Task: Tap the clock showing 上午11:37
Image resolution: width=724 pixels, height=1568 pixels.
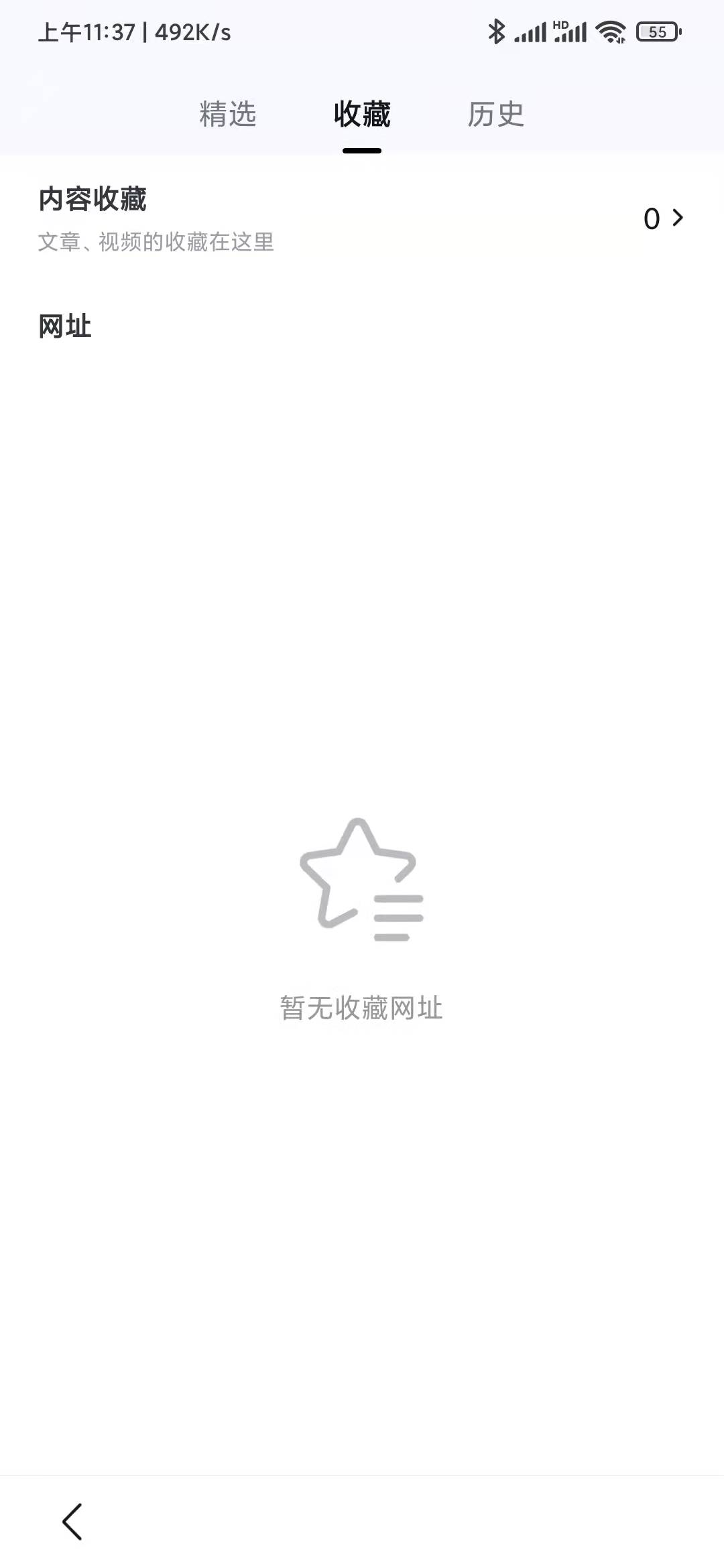Action: pyautogui.click(x=87, y=33)
